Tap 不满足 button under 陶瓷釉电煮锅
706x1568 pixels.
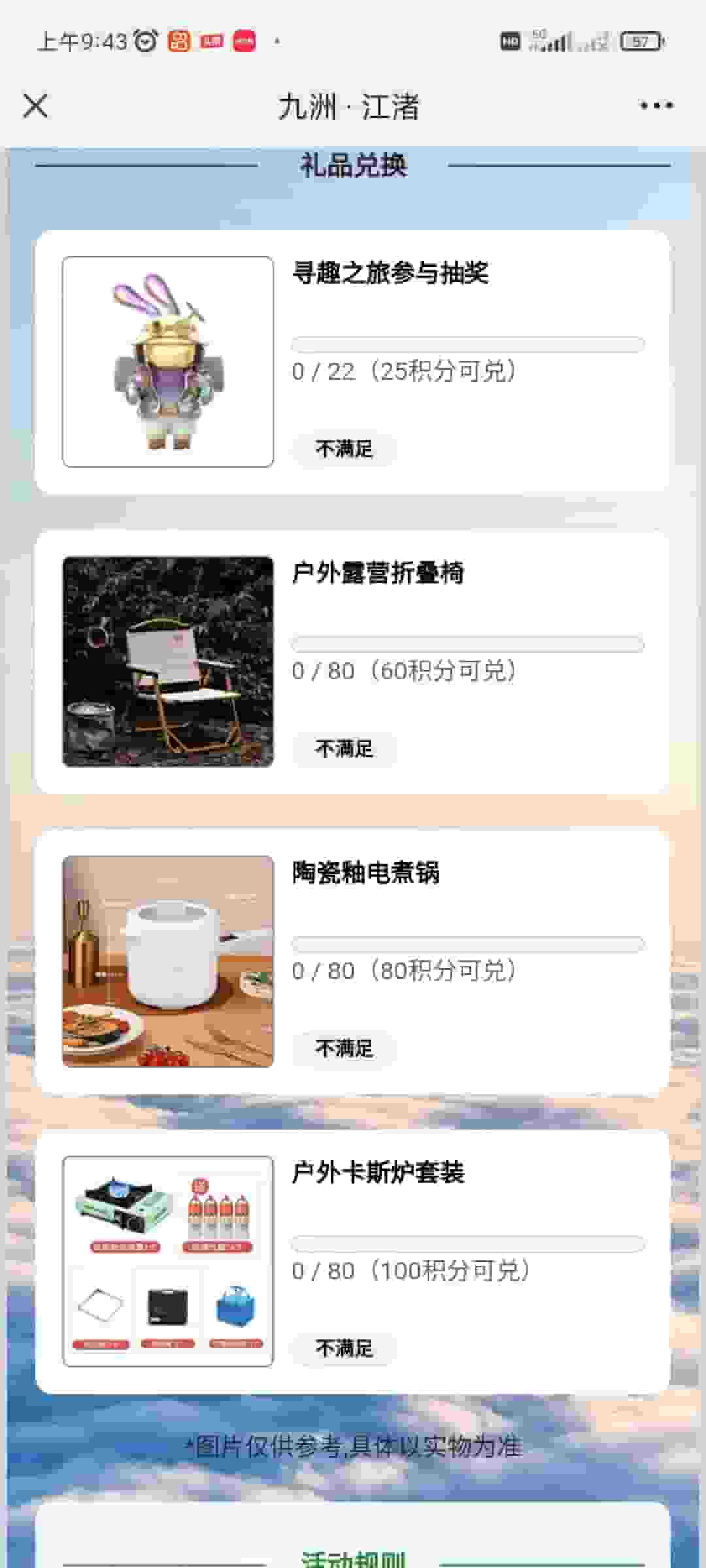click(344, 1049)
